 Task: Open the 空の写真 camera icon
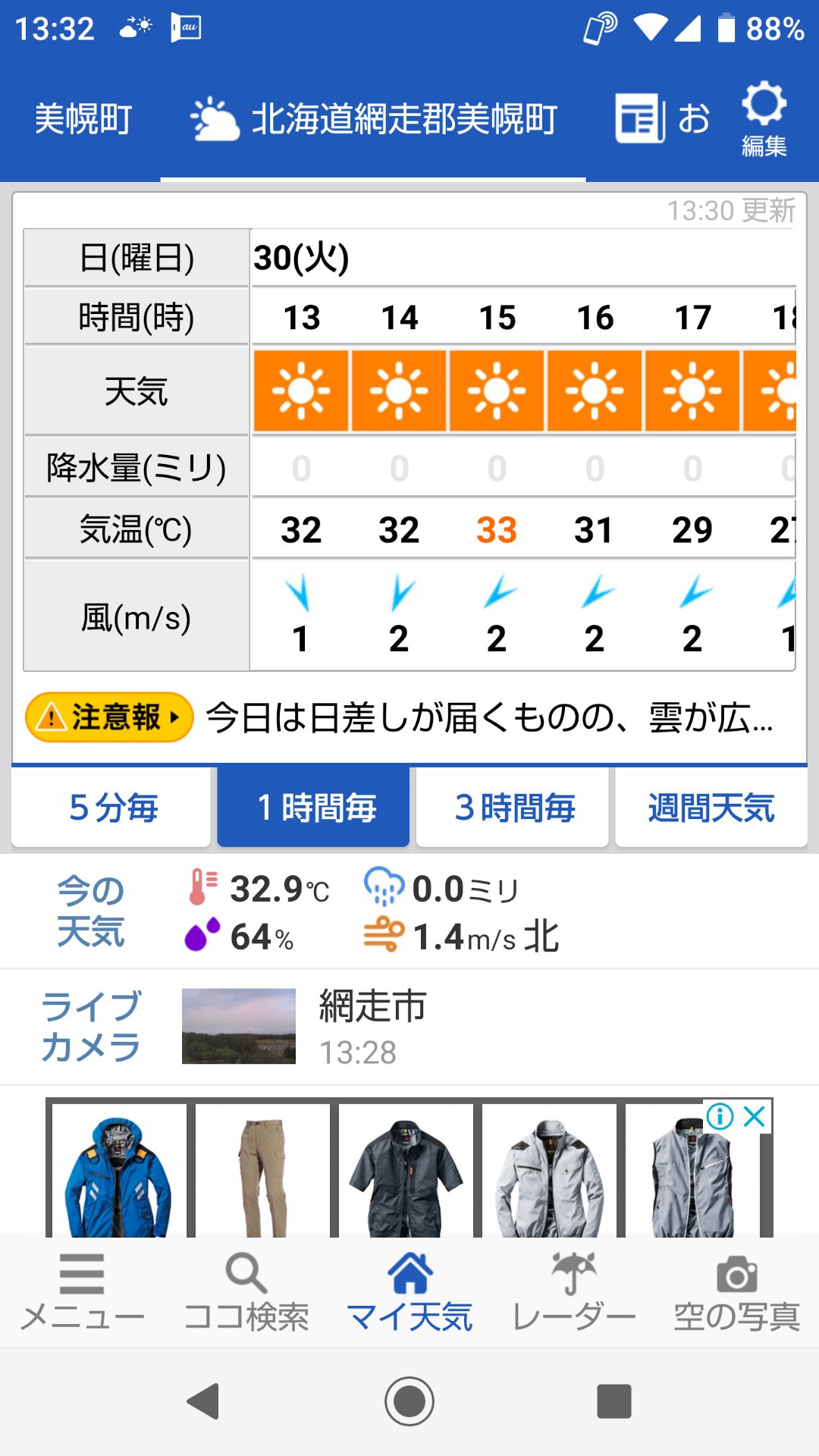[x=736, y=1276]
